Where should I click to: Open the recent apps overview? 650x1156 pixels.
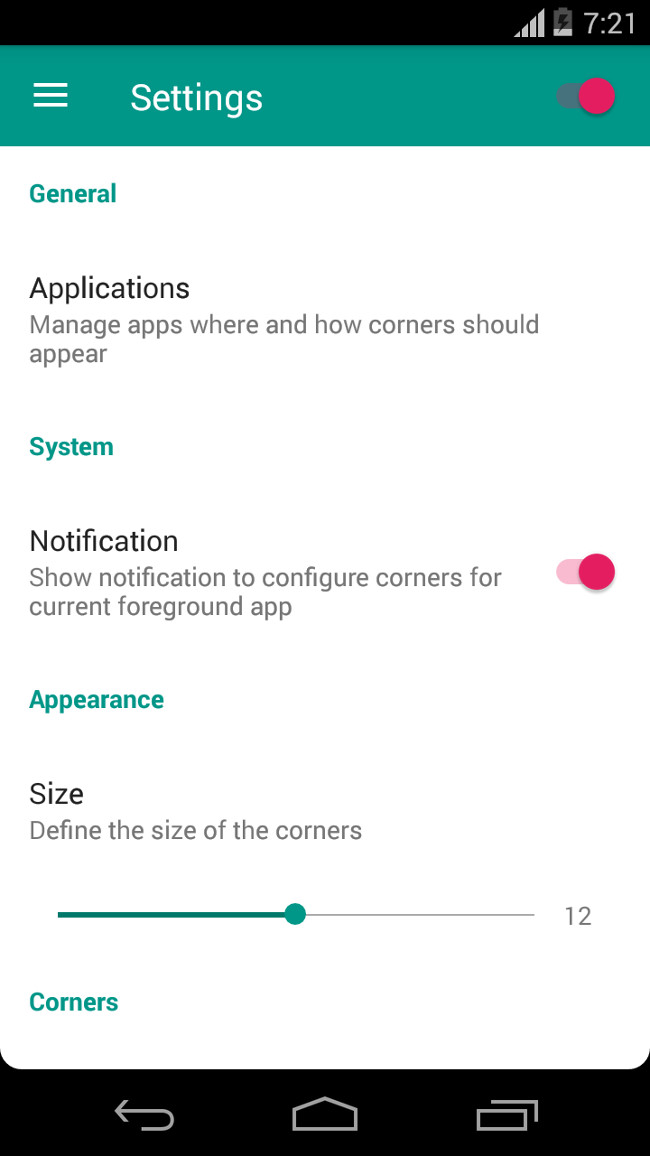[x=507, y=1114]
